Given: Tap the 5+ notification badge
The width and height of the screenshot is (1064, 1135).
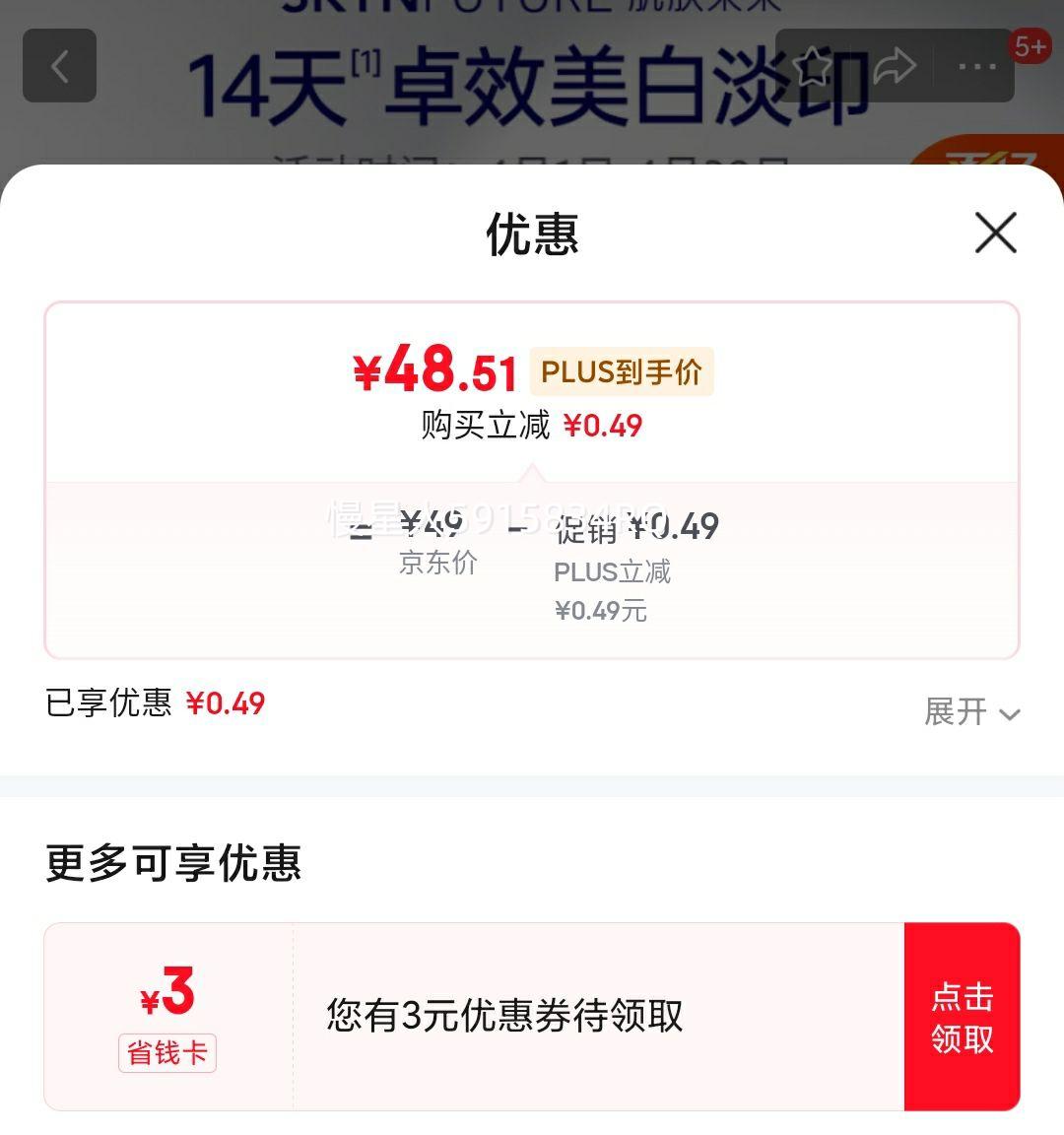Looking at the screenshot, I should coord(1031,44).
